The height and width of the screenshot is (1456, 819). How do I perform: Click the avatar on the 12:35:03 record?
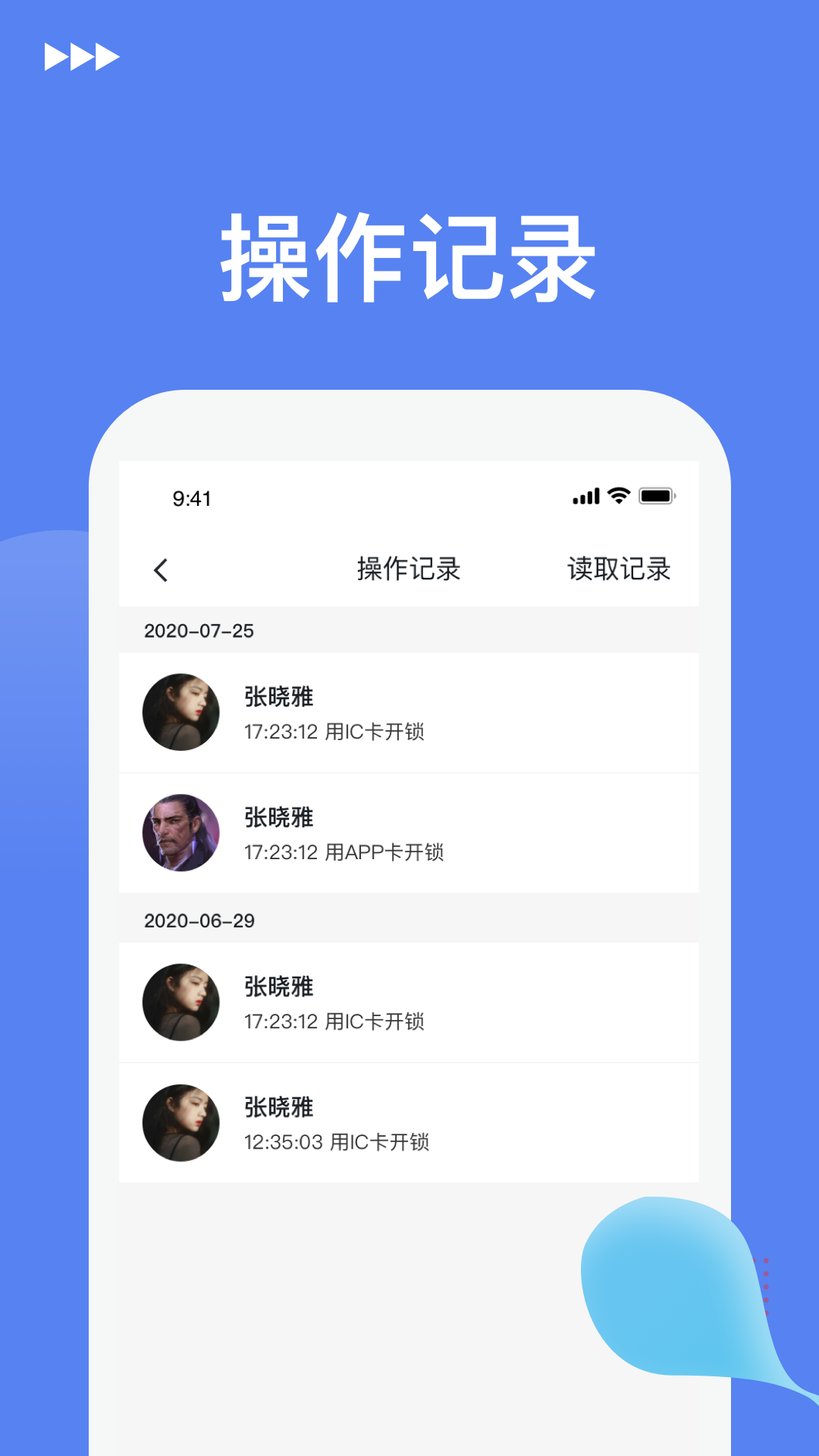point(180,1122)
